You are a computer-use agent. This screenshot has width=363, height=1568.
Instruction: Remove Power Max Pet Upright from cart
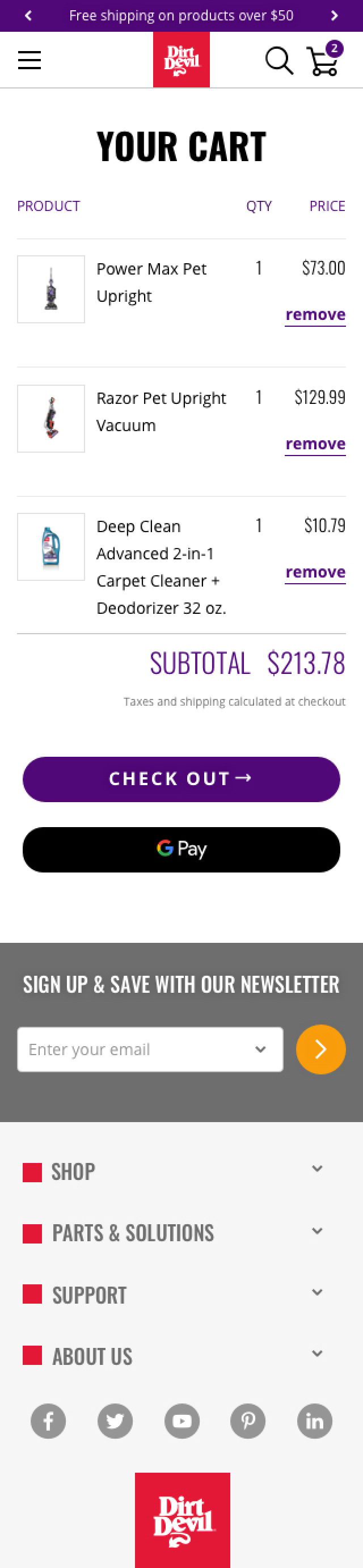[315, 315]
